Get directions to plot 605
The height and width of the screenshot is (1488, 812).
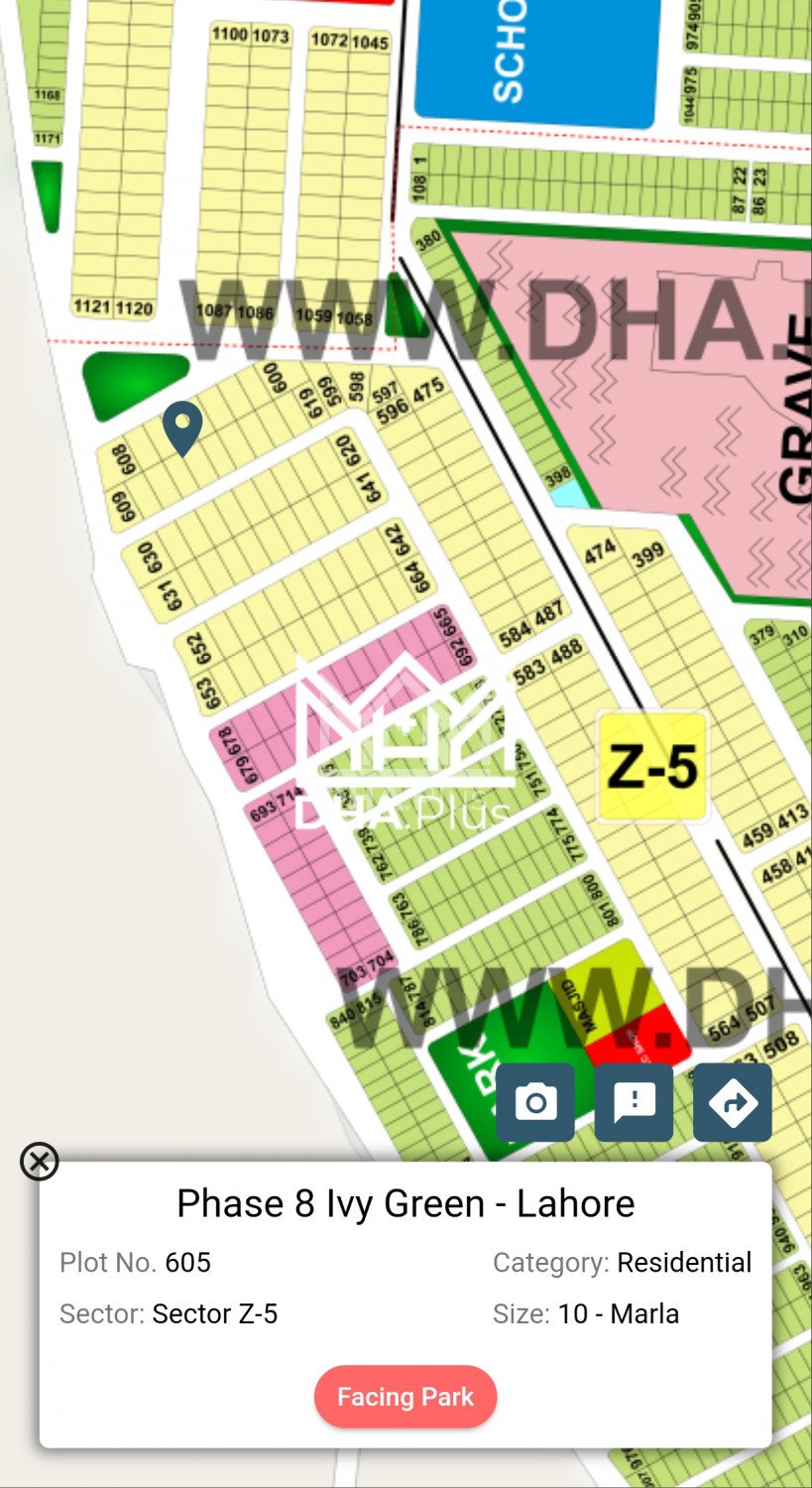732,1102
